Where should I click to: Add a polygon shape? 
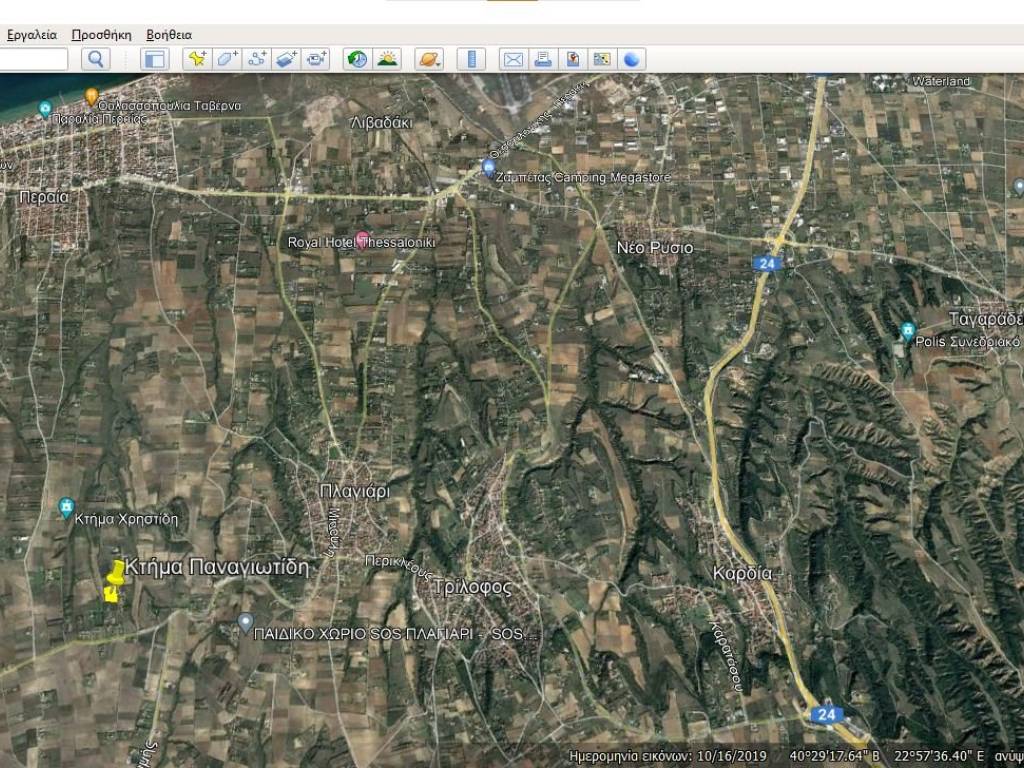[227, 59]
